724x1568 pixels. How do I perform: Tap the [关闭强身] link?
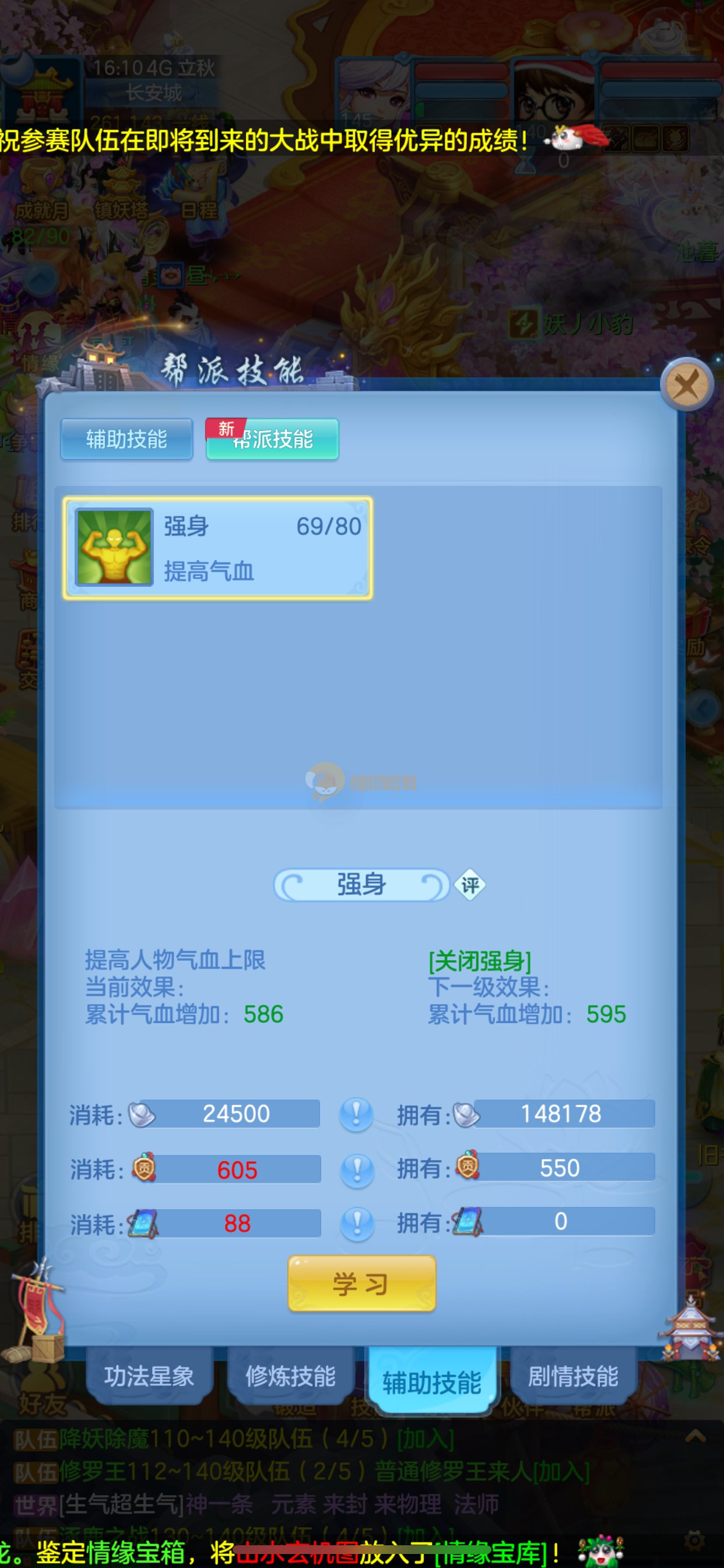pos(479,961)
